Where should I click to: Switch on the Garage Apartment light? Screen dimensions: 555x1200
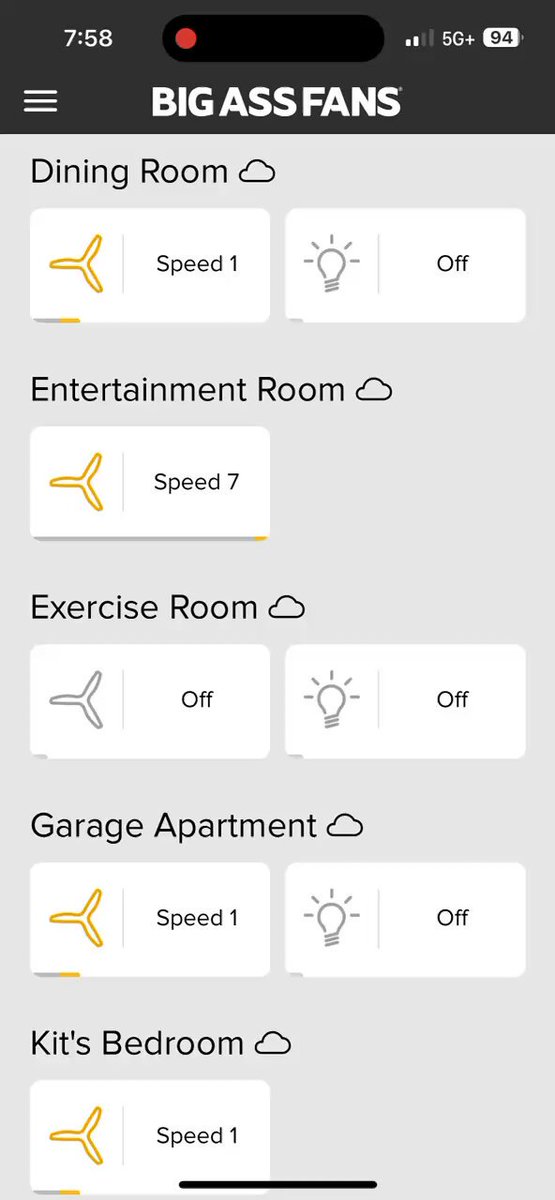pyautogui.click(x=405, y=919)
